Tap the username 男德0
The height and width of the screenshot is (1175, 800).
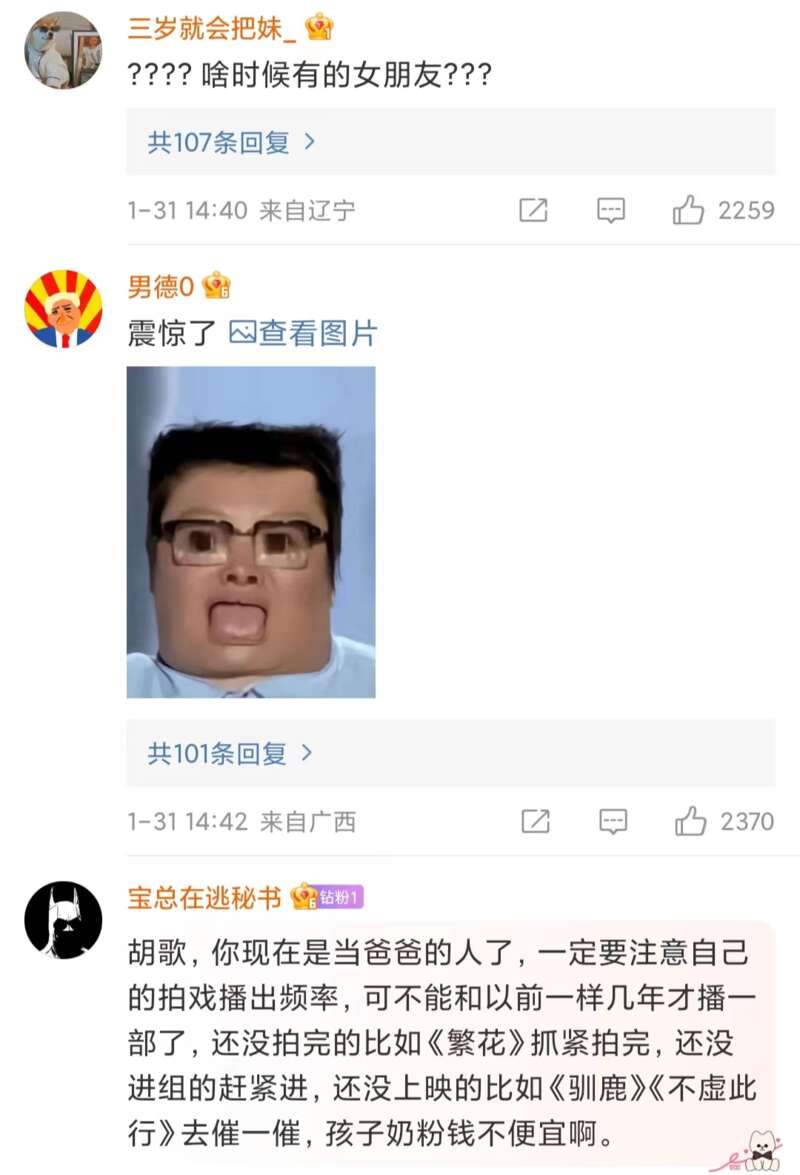click(160, 287)
